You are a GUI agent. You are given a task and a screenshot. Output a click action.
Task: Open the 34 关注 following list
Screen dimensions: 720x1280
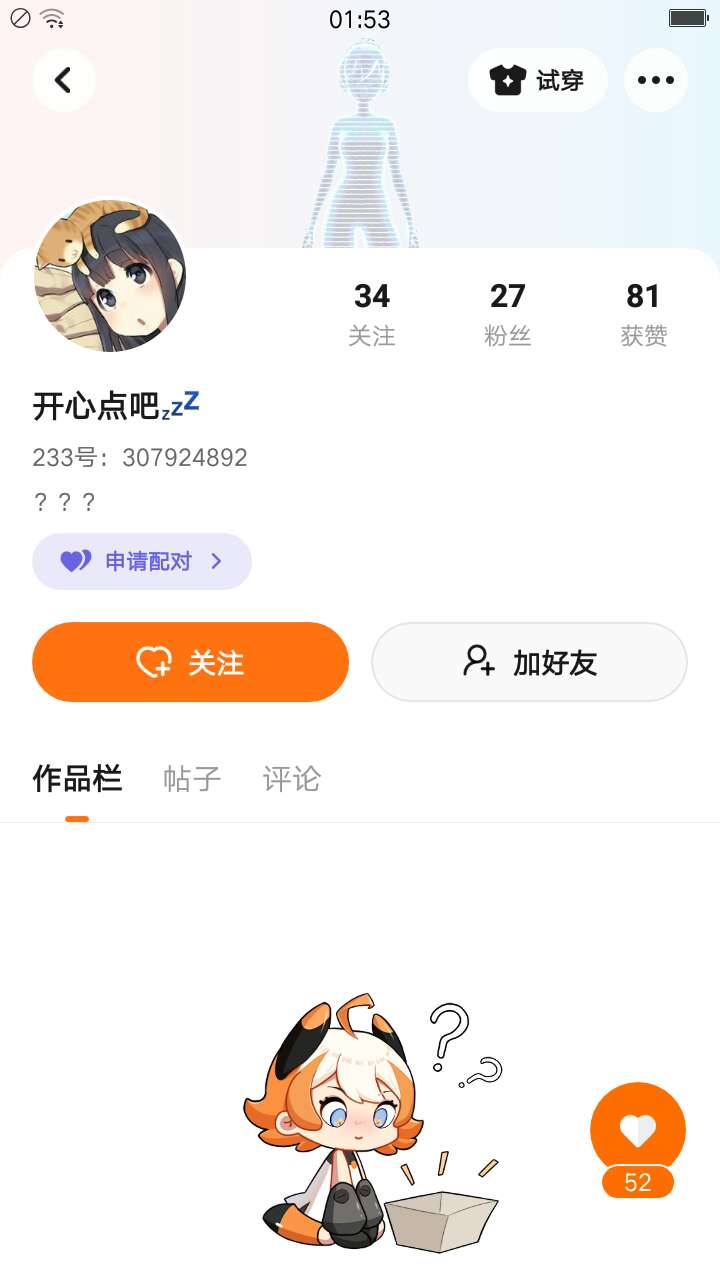pyautogui.click(x=372, y=313)
